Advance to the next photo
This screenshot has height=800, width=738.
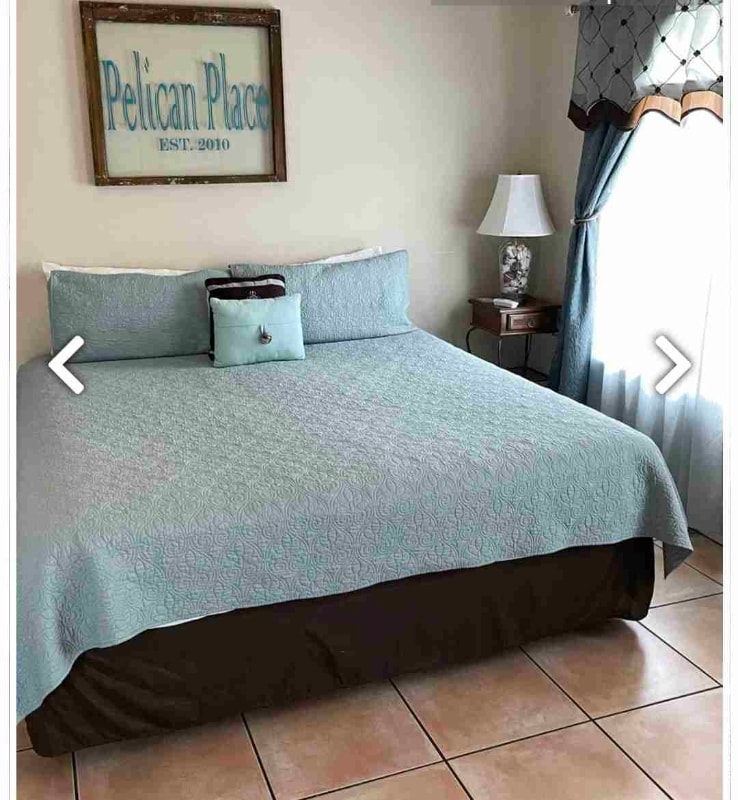point(673,364)
